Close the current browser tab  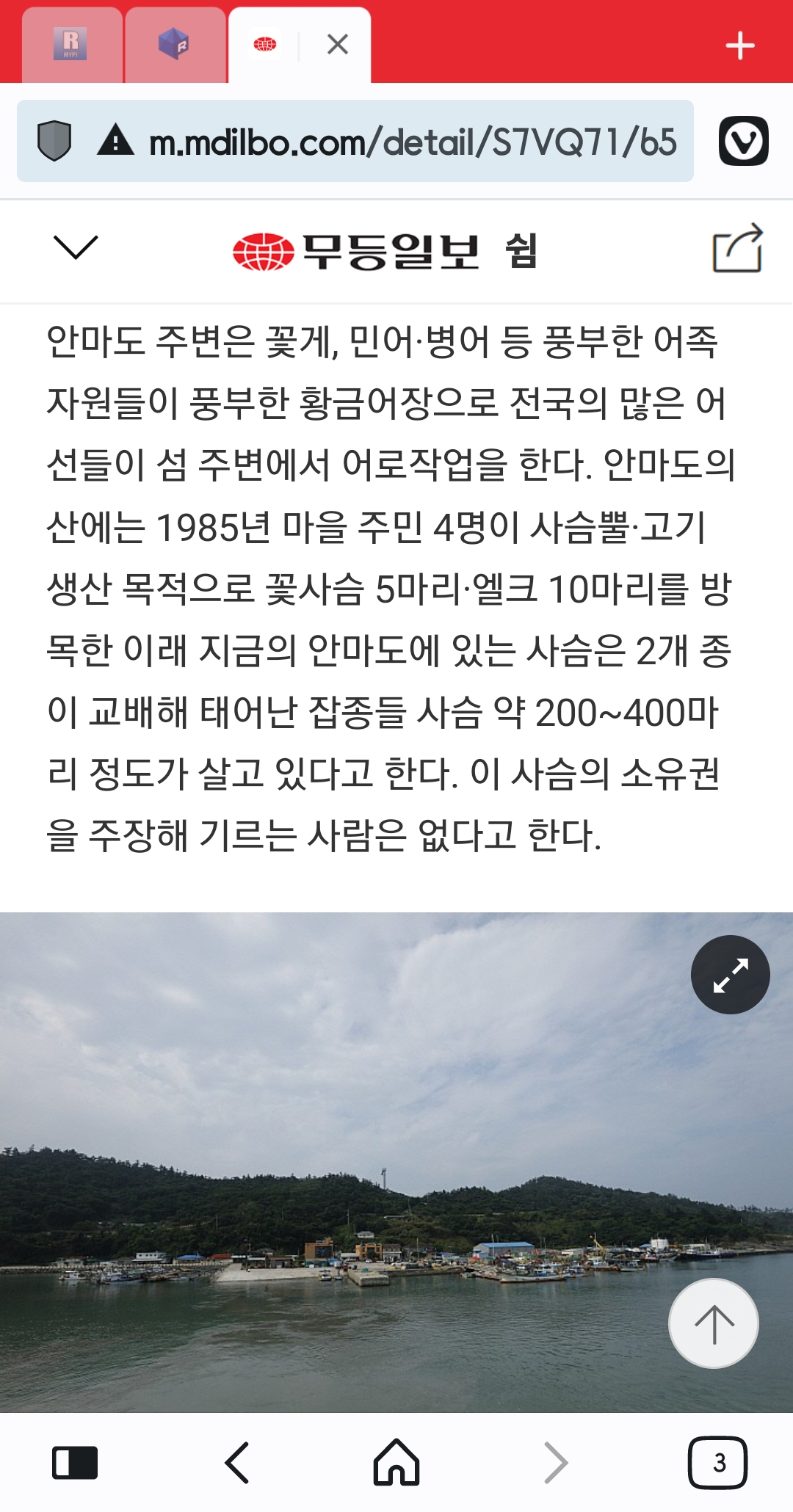point(338,45)
